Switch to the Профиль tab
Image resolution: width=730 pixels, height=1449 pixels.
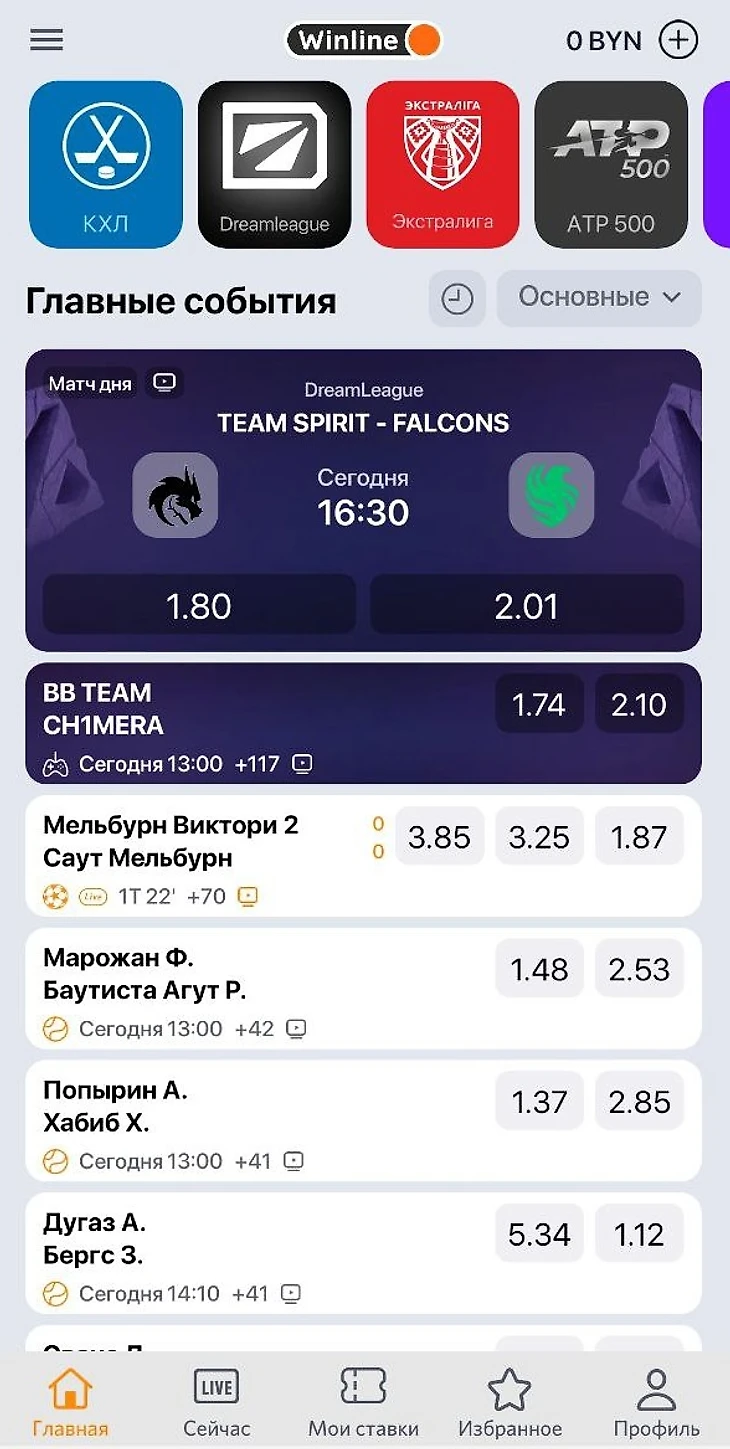[656, 1402]
